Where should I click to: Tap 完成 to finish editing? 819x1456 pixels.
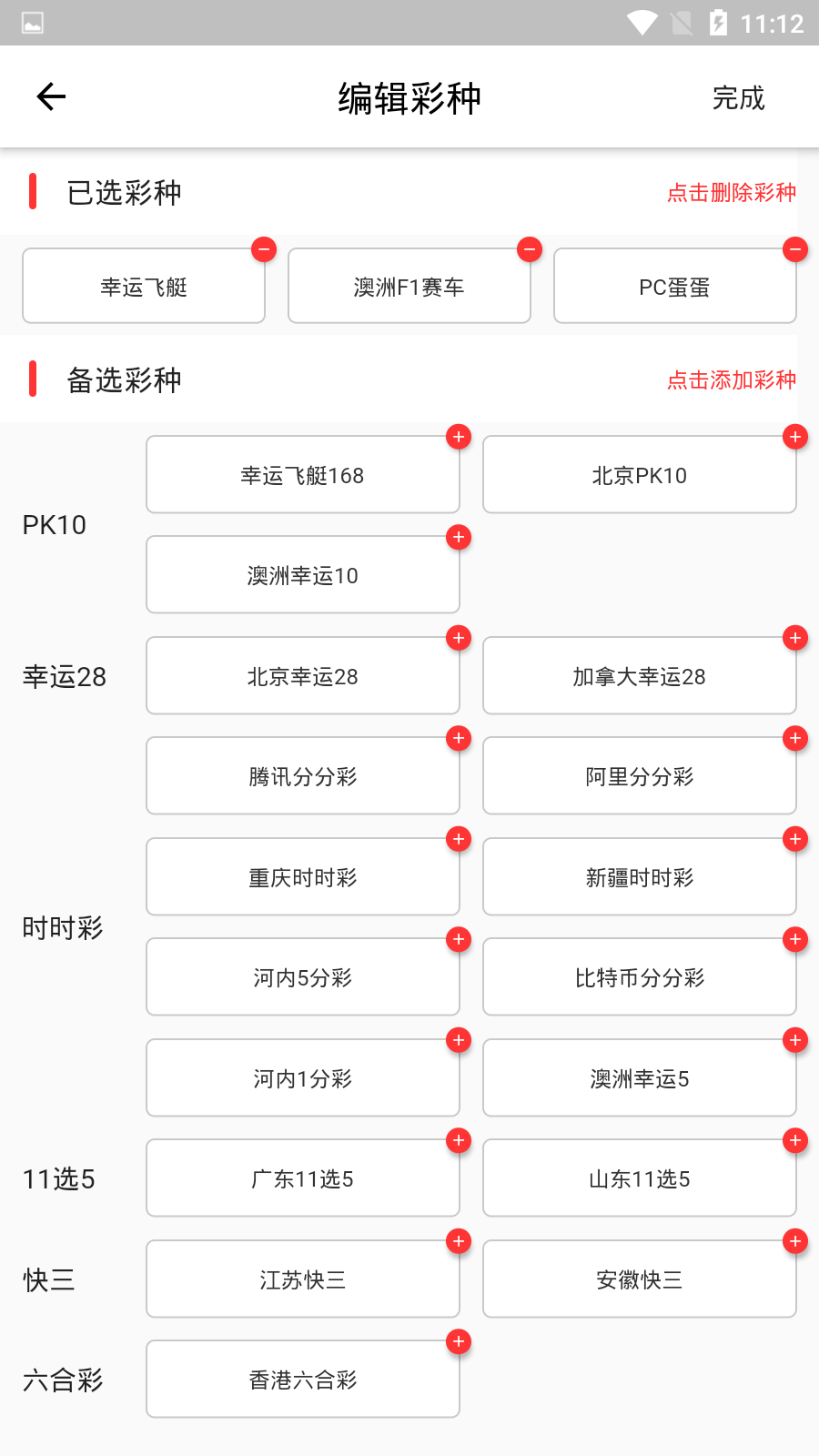coord(739,97)
